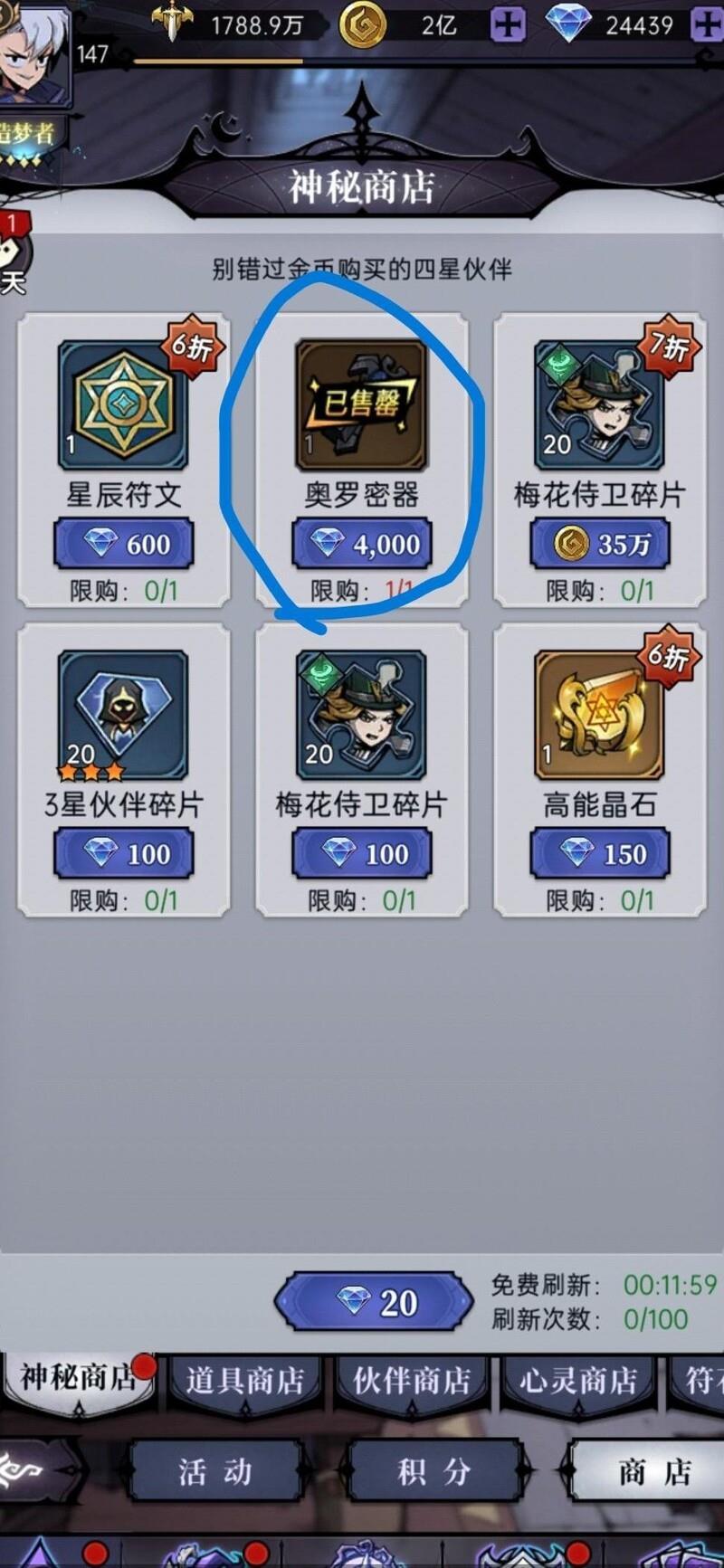Buy 星辰符文 for 600 diamonds
Image resolution: width=724 pixels, height=1568 pixels.
pos(124,544)
